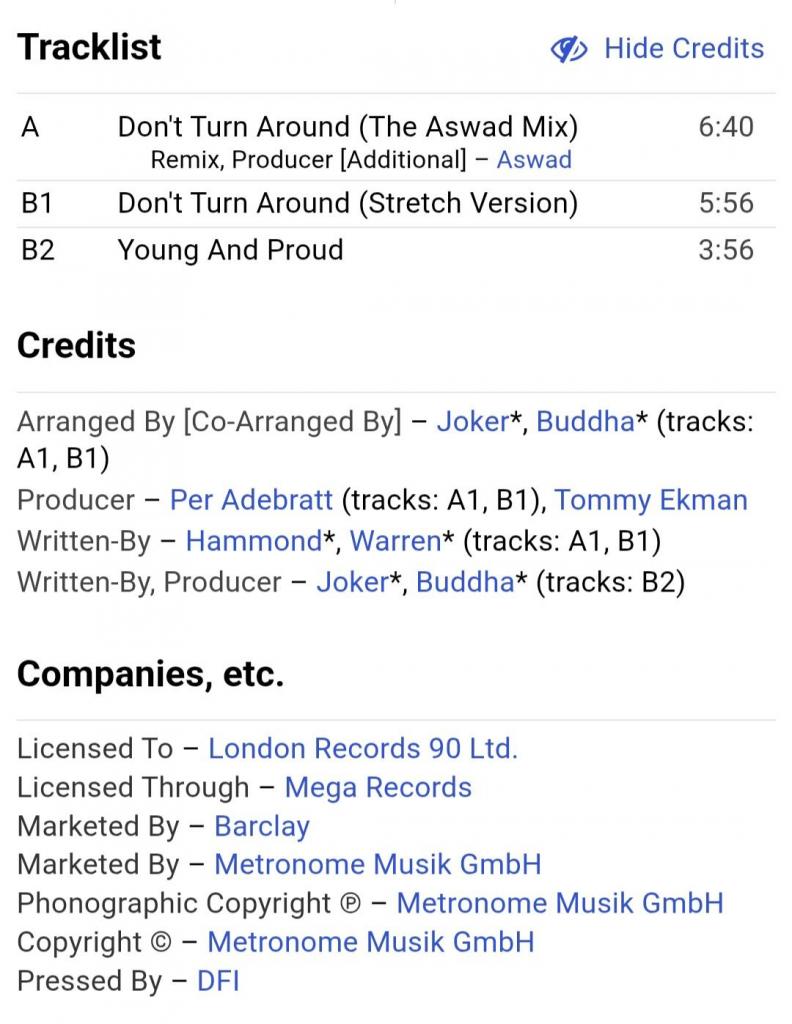Open Buddha in the Arranged By row

[x=585, y=421]
